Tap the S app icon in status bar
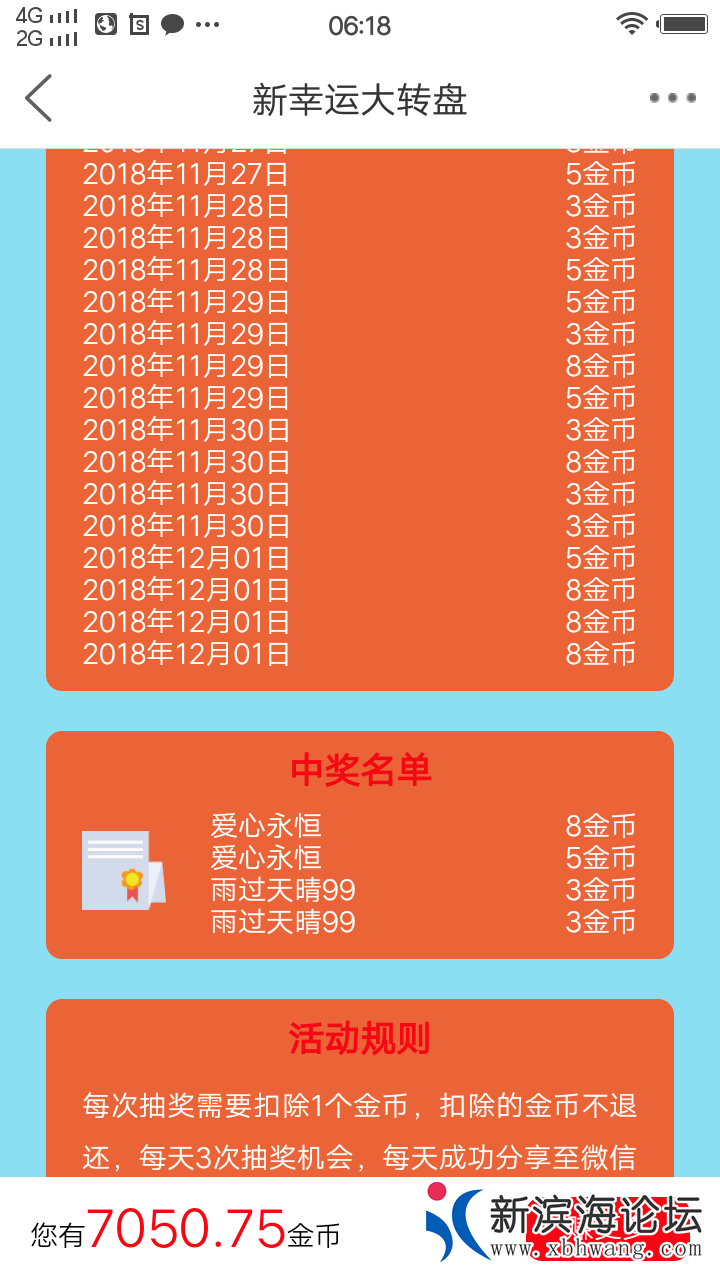The image size is (720, 1280). pos(139,24)
